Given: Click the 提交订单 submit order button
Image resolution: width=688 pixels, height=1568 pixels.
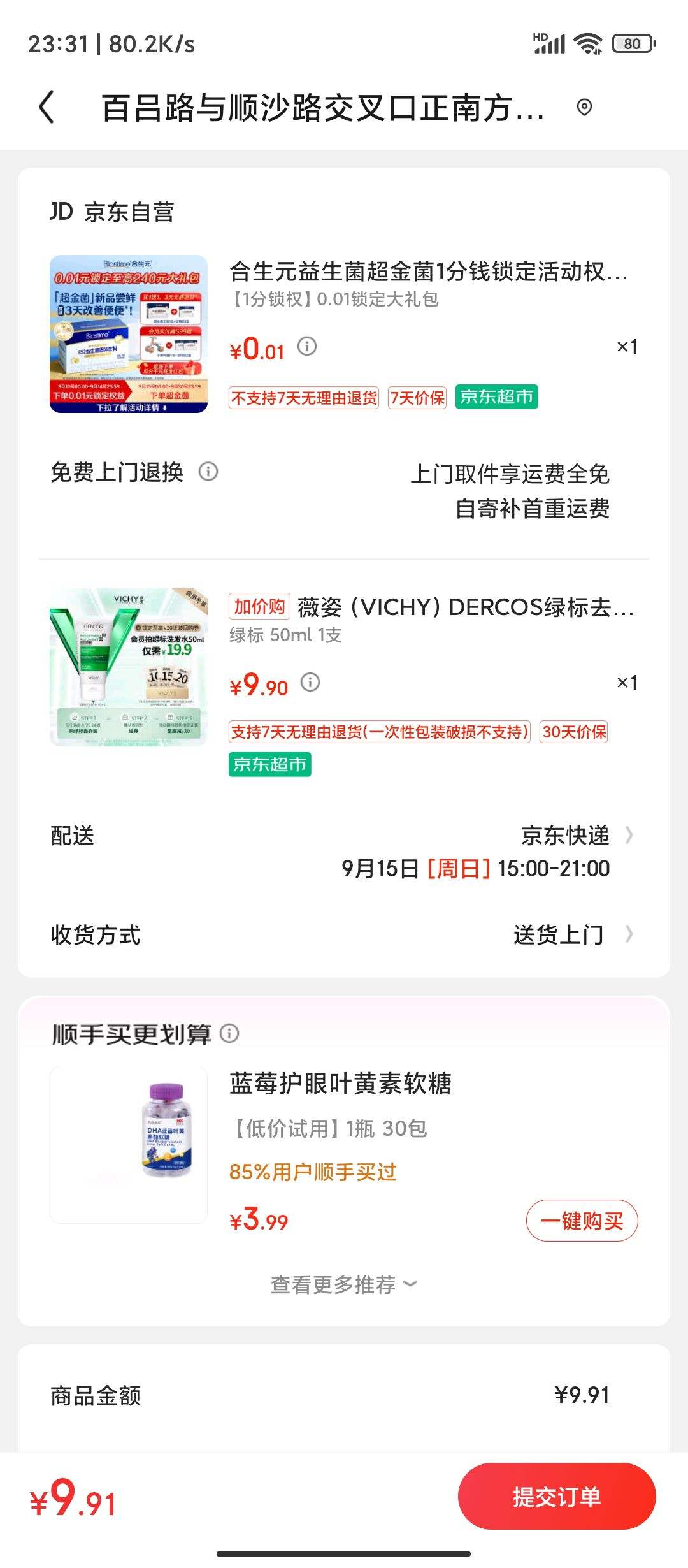Looking at the screenshot, I should [557, 1497].
